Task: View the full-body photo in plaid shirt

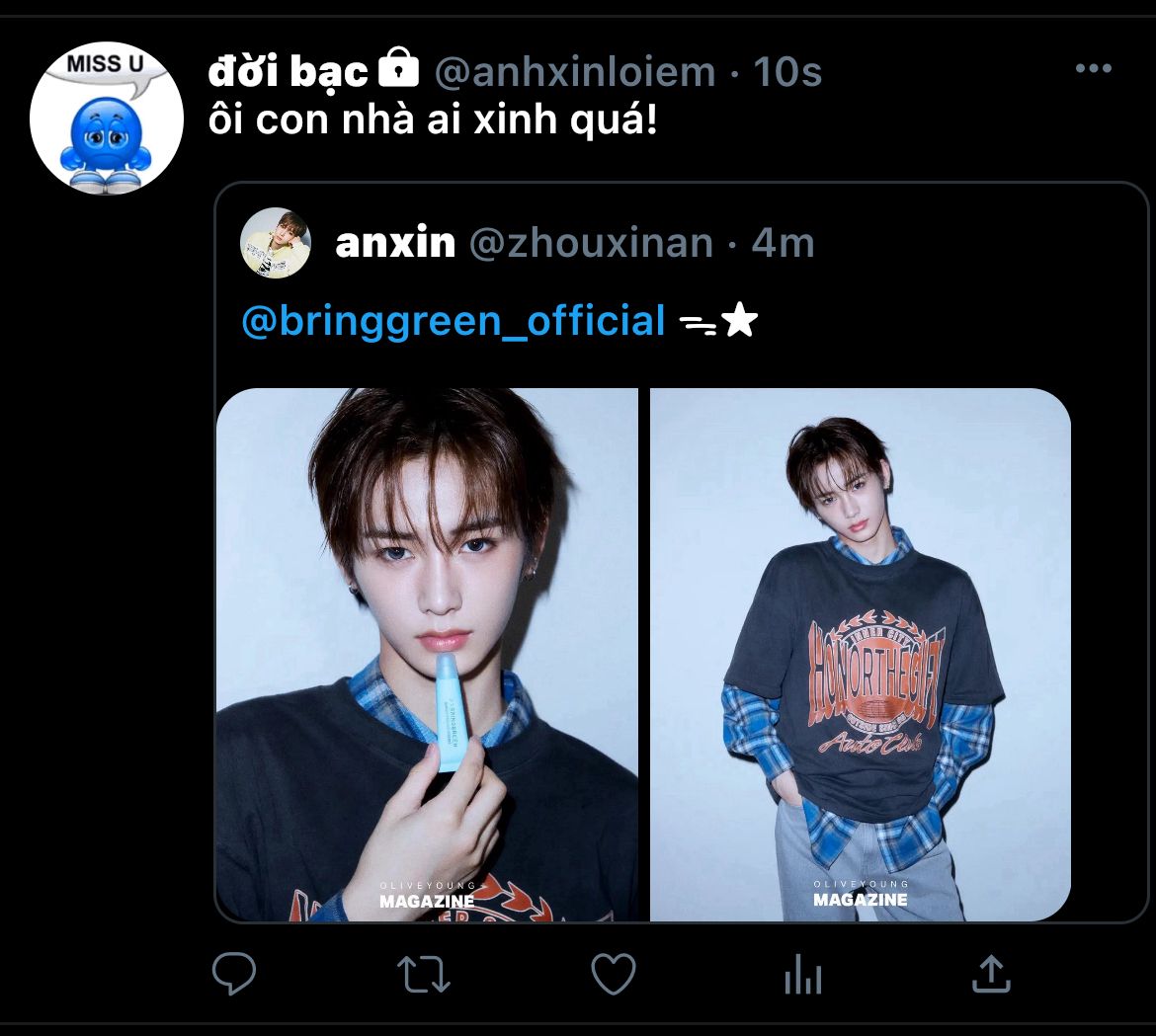Action: [860, 654]
